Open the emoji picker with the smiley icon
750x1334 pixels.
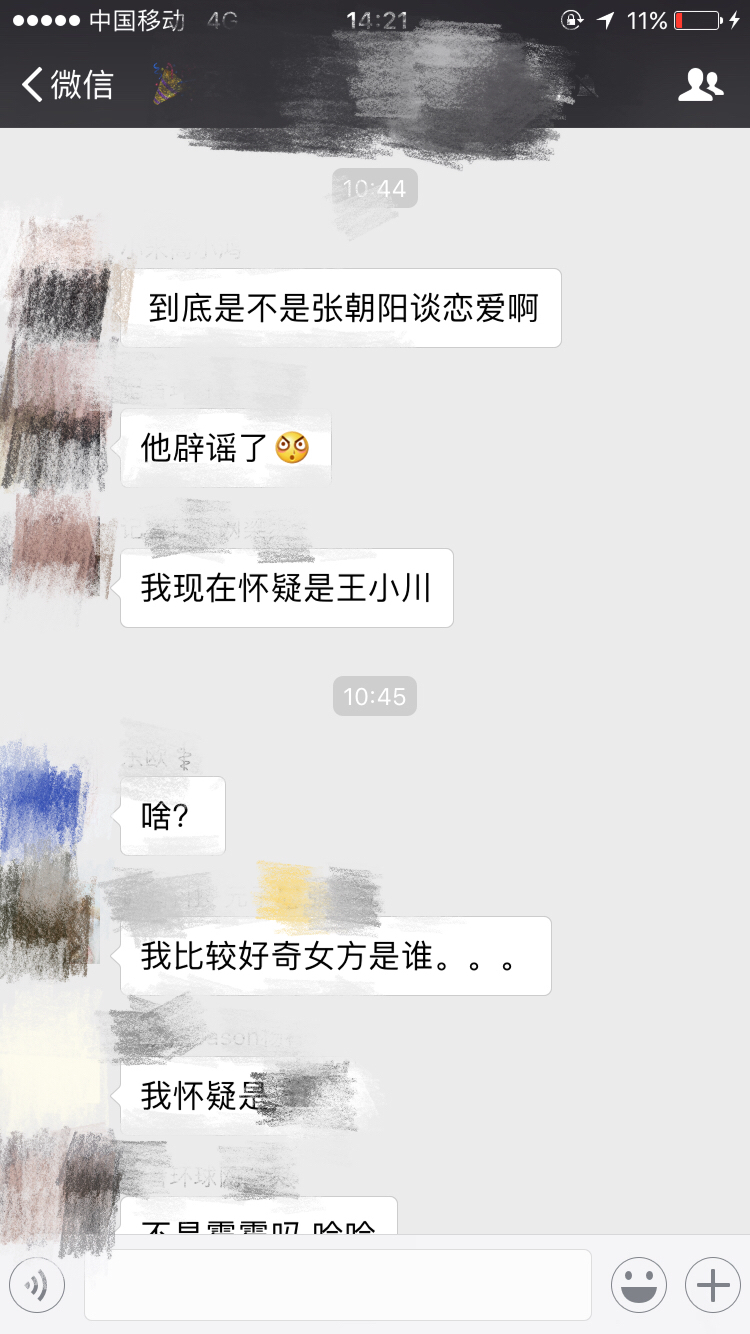pyautogui.click(x=639, y=1284)
